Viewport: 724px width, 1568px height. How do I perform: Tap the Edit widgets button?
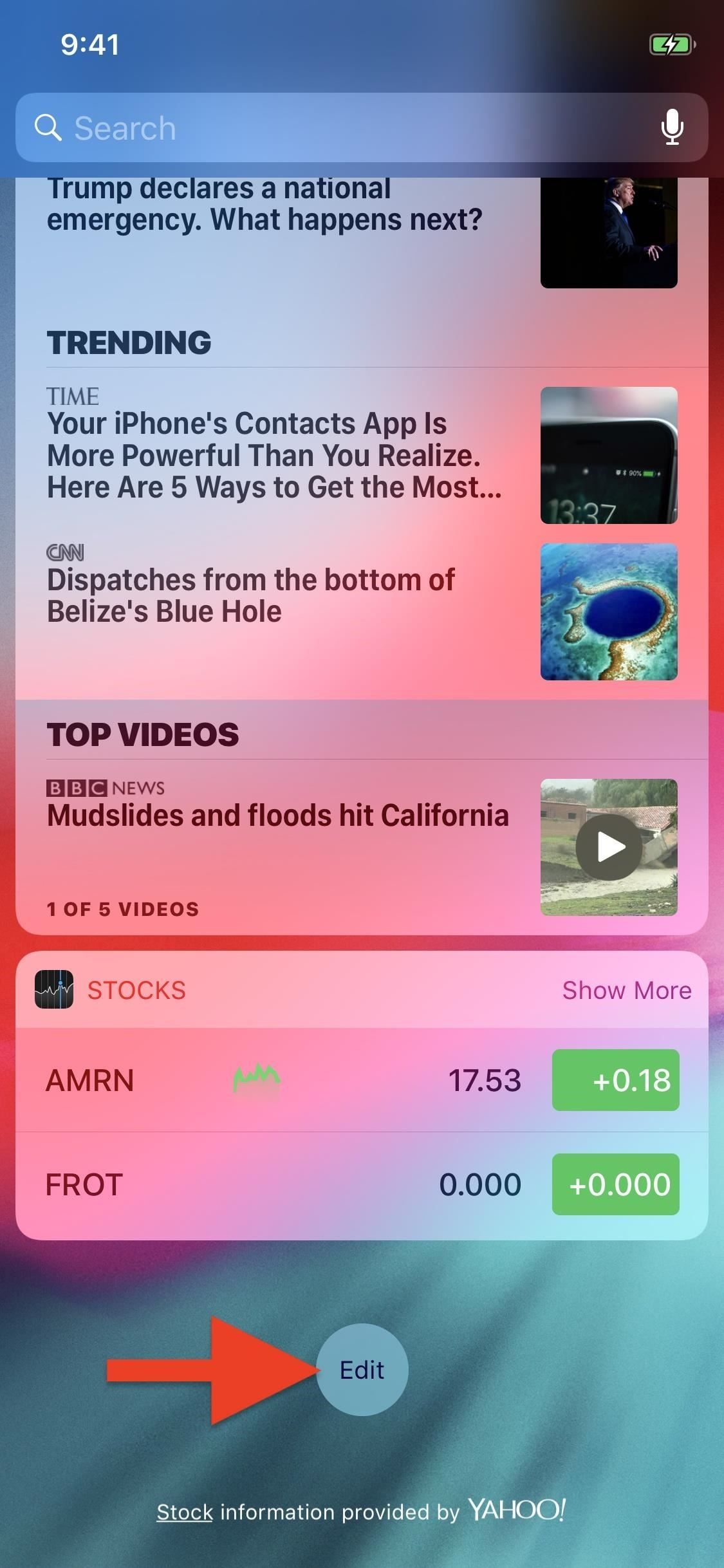(362, 1370)
